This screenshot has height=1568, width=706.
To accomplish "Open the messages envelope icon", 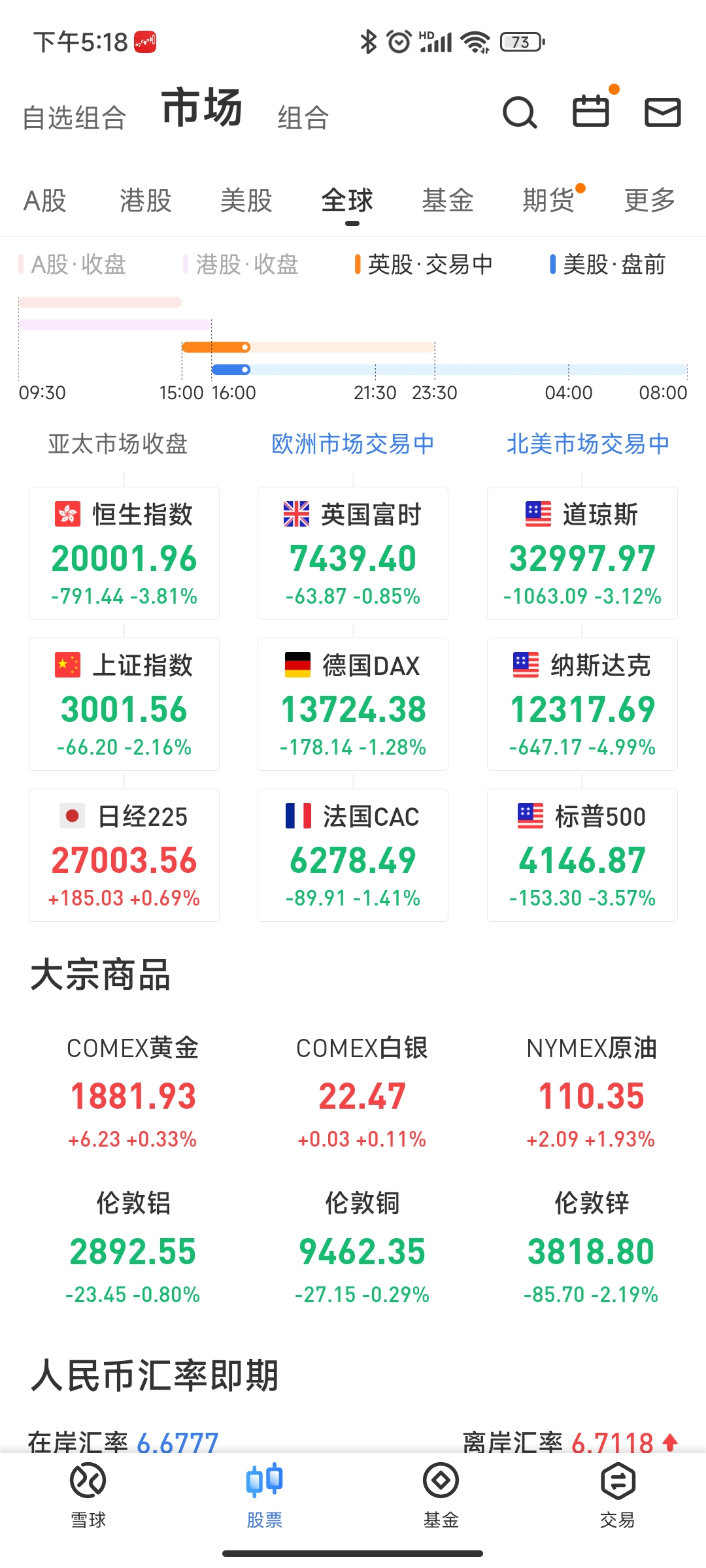I will [x=663, y=112].
